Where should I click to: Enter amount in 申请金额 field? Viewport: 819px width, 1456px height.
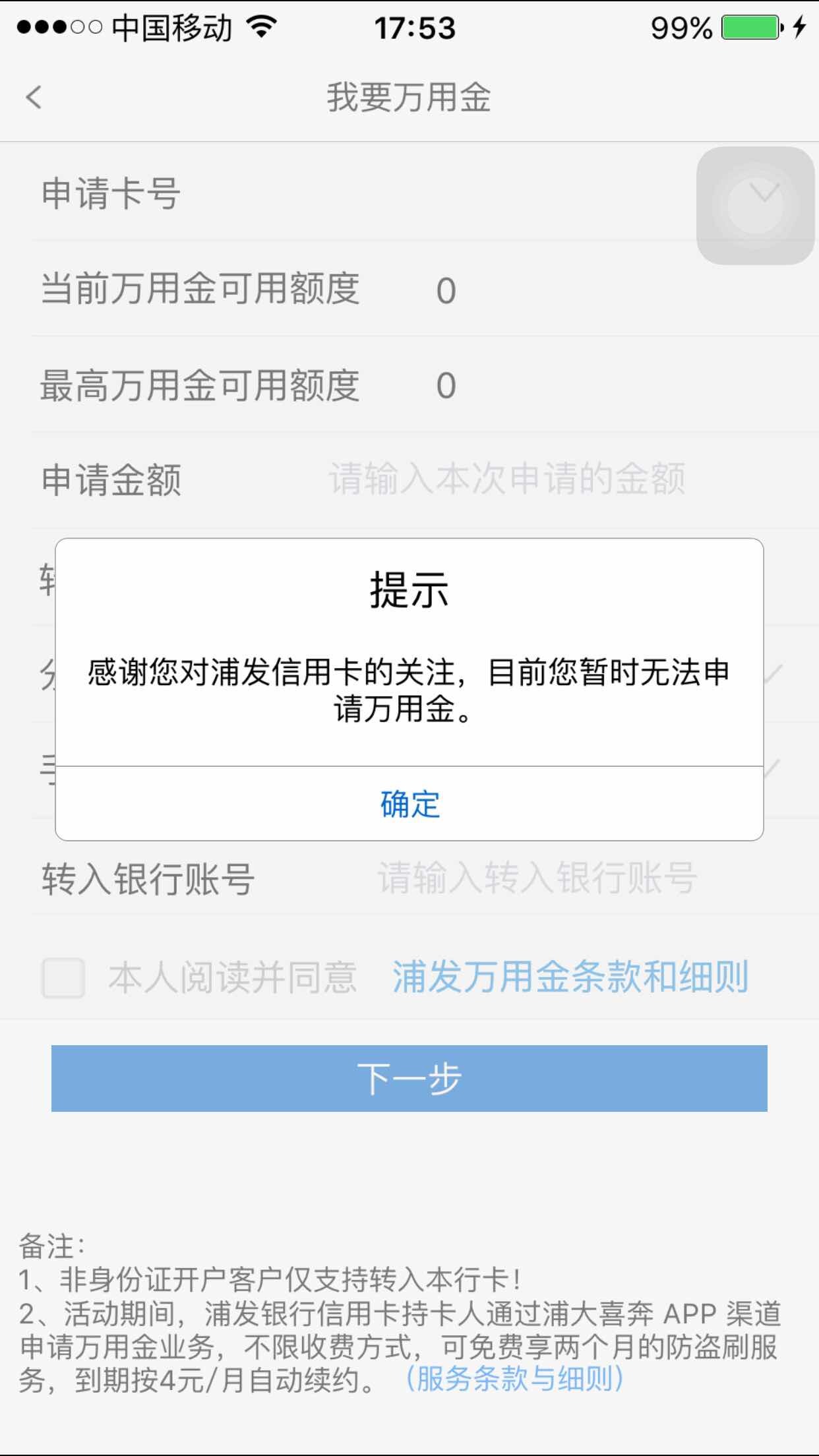tap(506, 479)
